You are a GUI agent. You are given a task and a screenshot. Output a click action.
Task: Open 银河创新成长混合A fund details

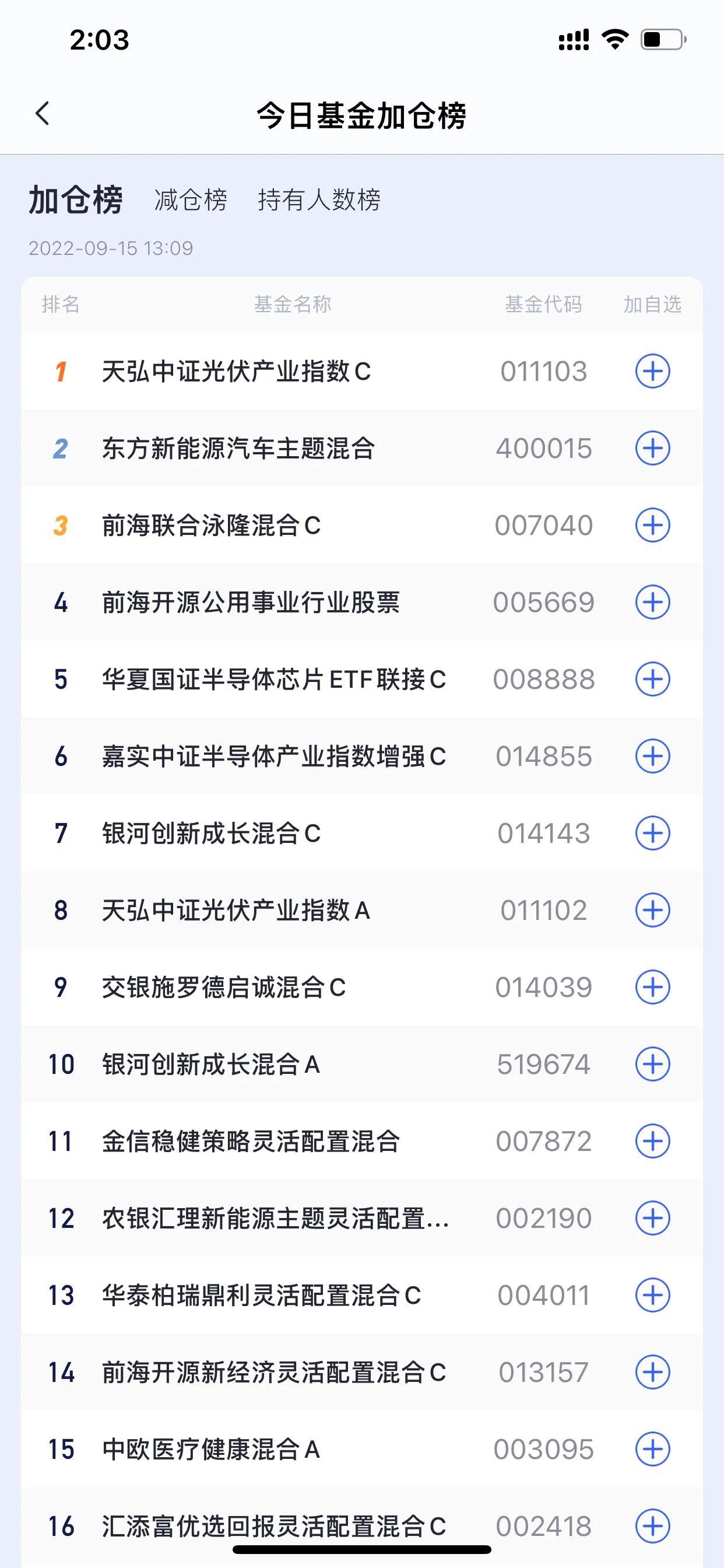pos(210,1065)
